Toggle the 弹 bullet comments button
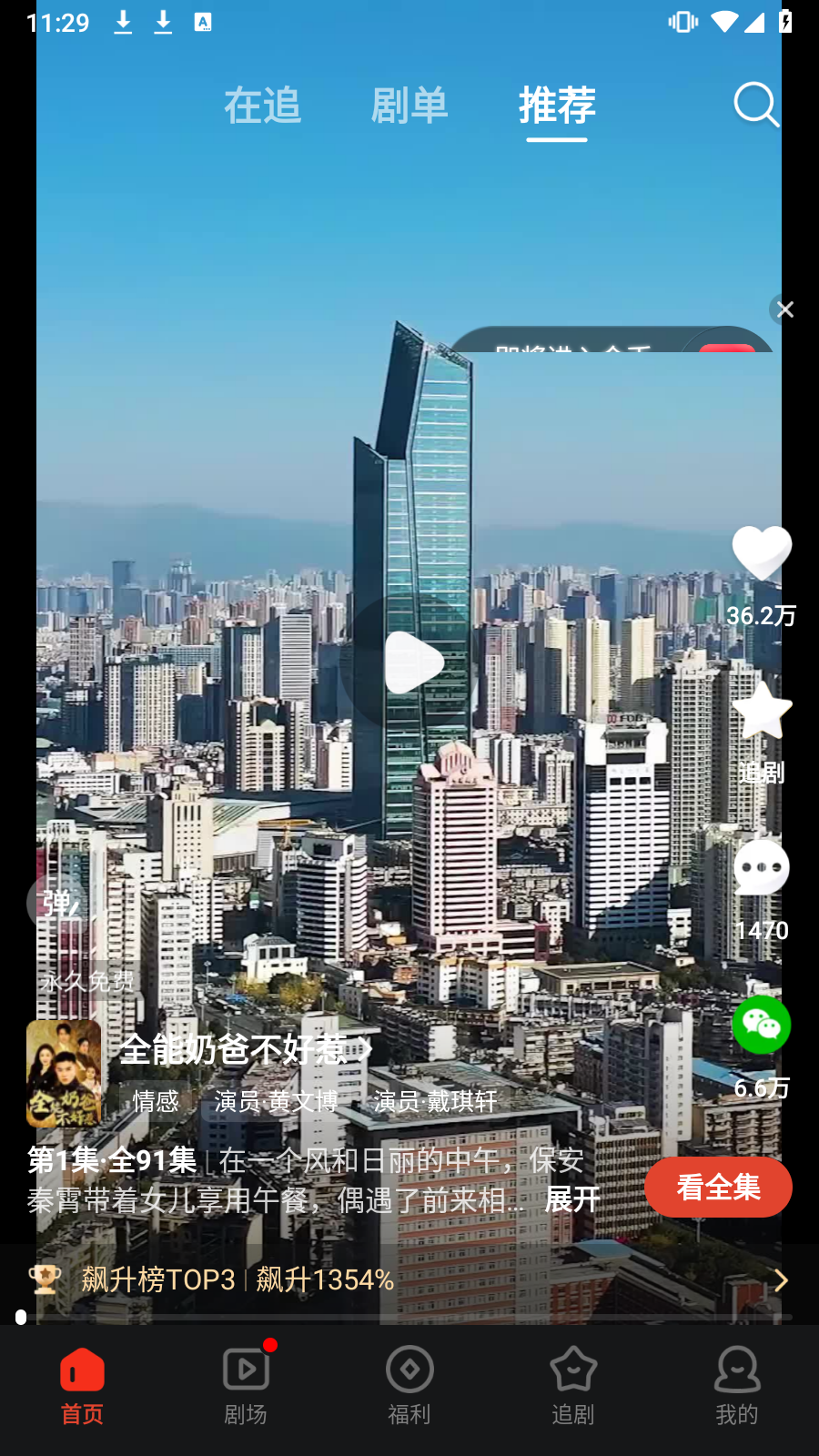 tap(56, 904)
